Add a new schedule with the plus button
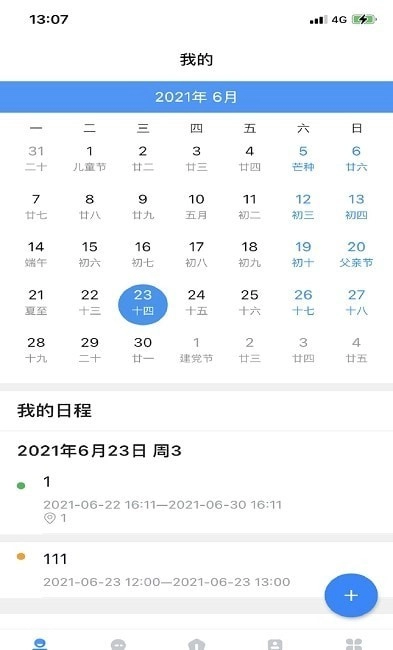Screen dimensions: 393x650 [x=351, y=595]
